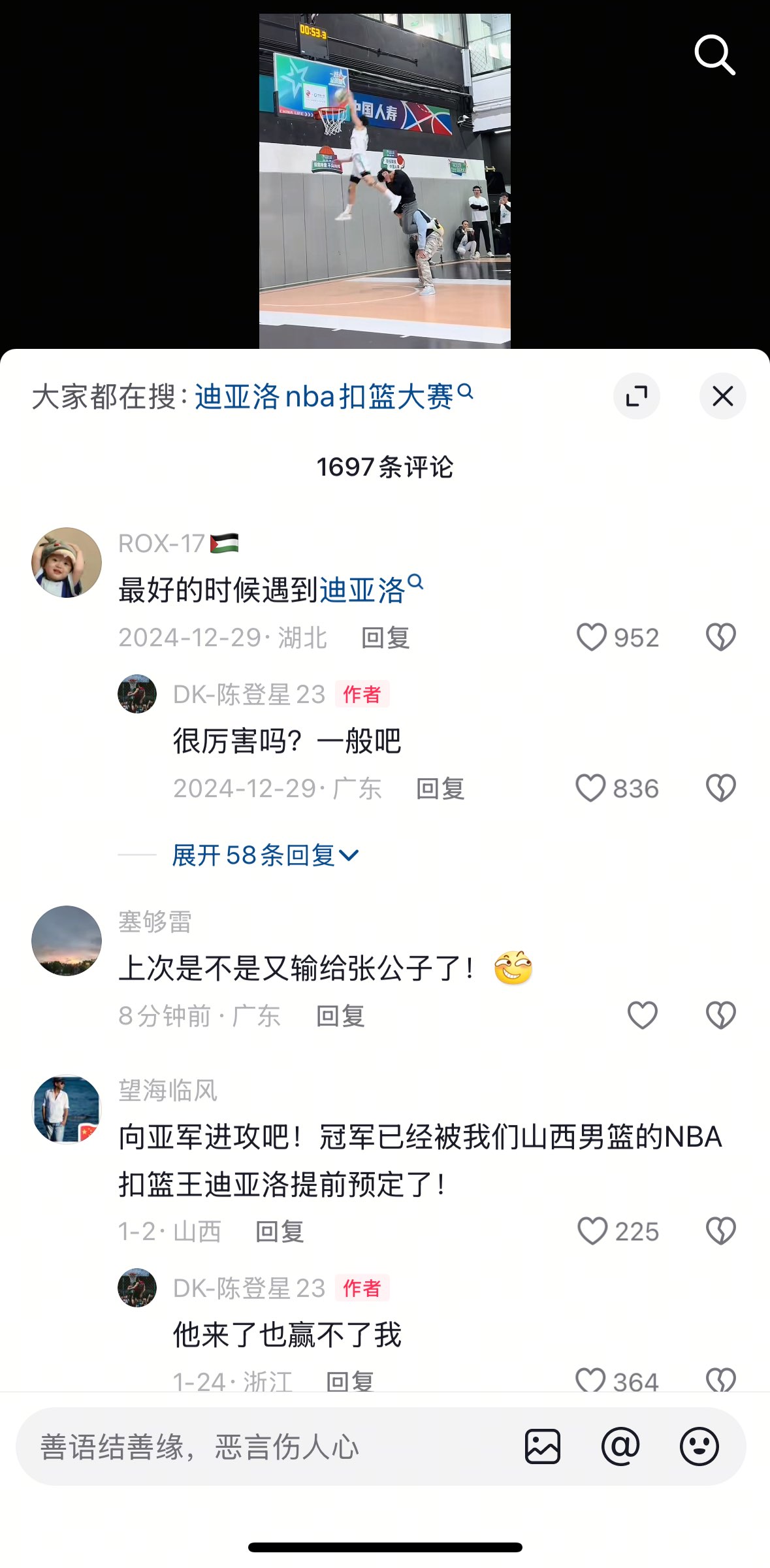This screenshot has width=770, height=1568.
Task: Like 望海临风's comment with 225 likes
Action: coord(592,1231)
